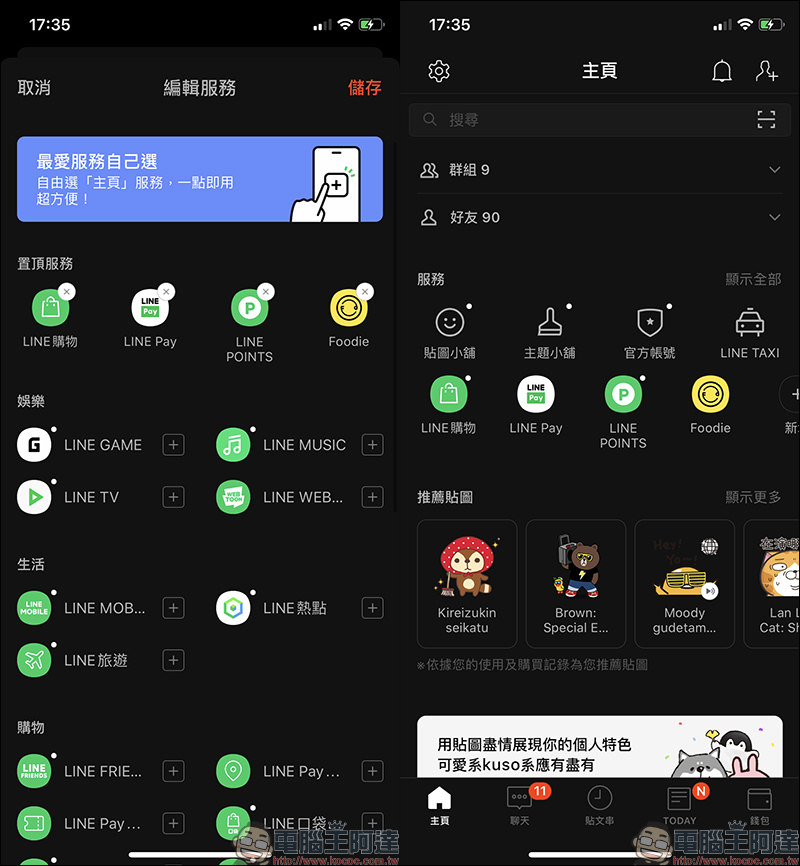
Task: Remove LINE購物 from pinned services
Action: click(66, 291)
